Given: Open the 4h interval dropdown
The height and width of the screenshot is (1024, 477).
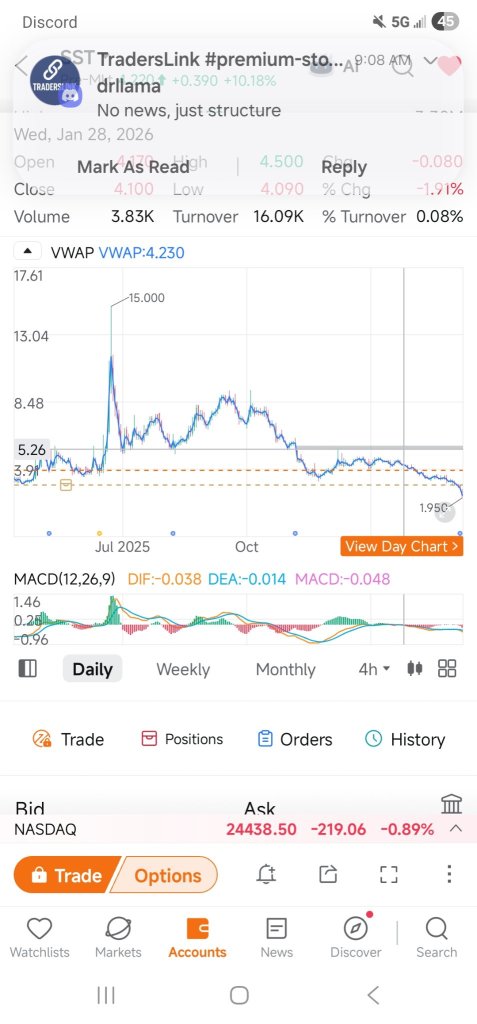Looking at the screenshot, I should pos(374,669).
